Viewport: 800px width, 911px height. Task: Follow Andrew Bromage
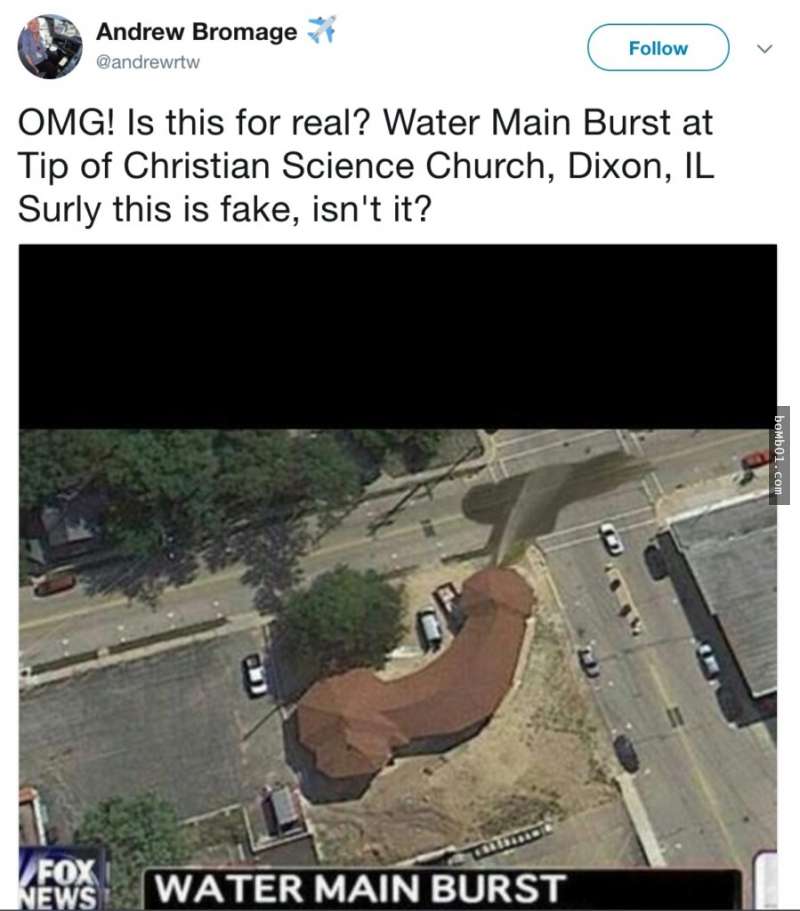tap(657, 48)
